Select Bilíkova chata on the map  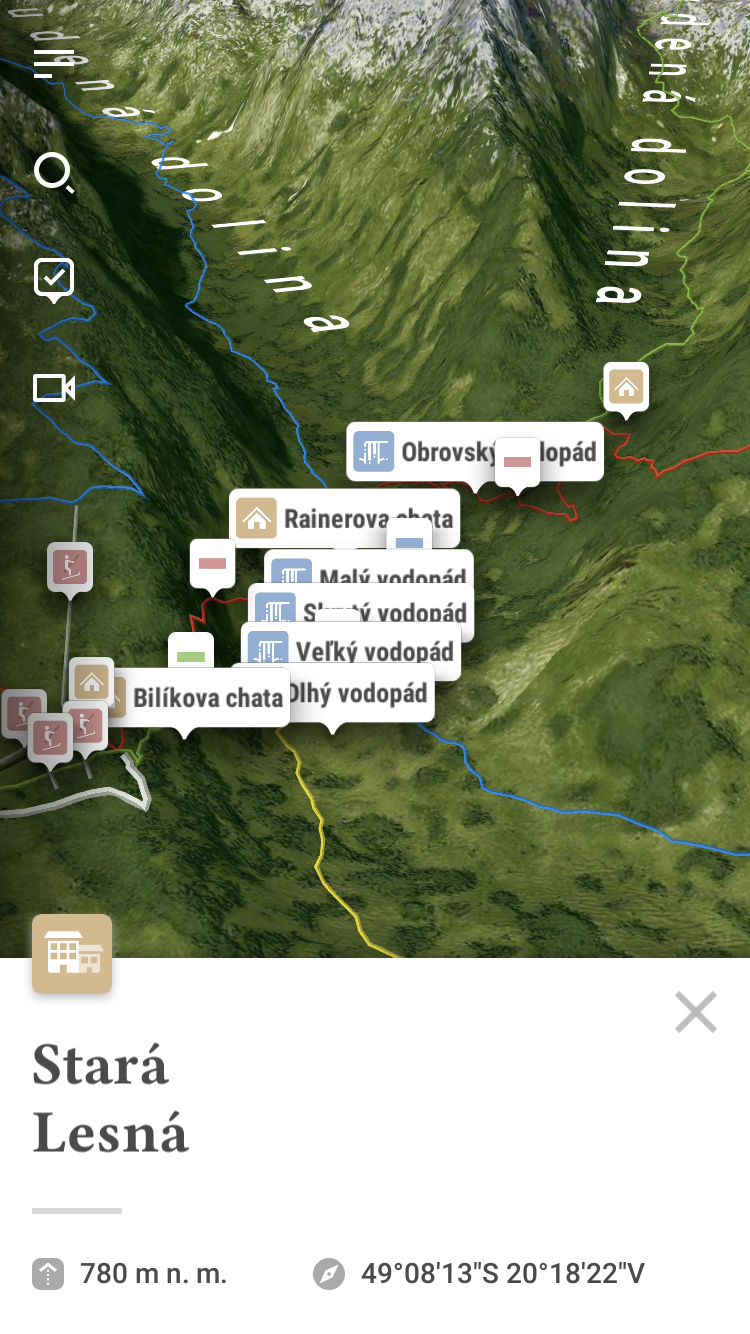pyautogui.click(x=207, y=697)
